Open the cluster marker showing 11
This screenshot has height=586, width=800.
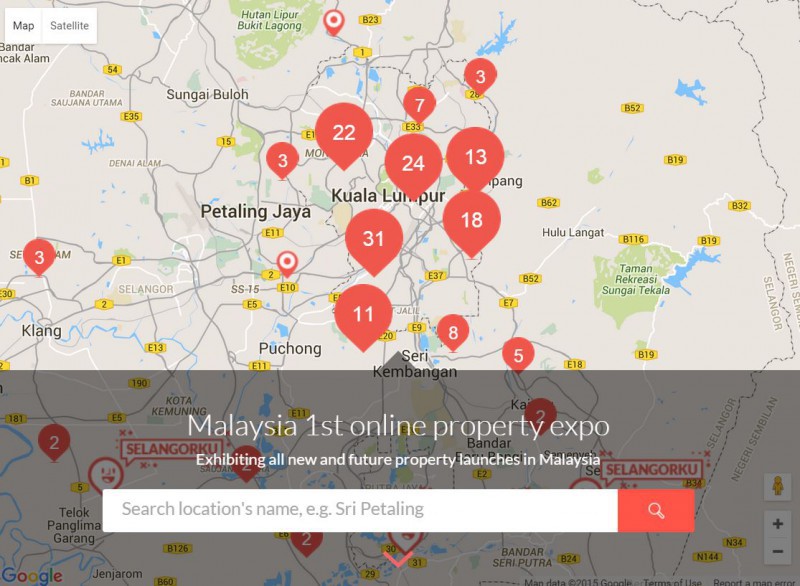click(363, 313)
